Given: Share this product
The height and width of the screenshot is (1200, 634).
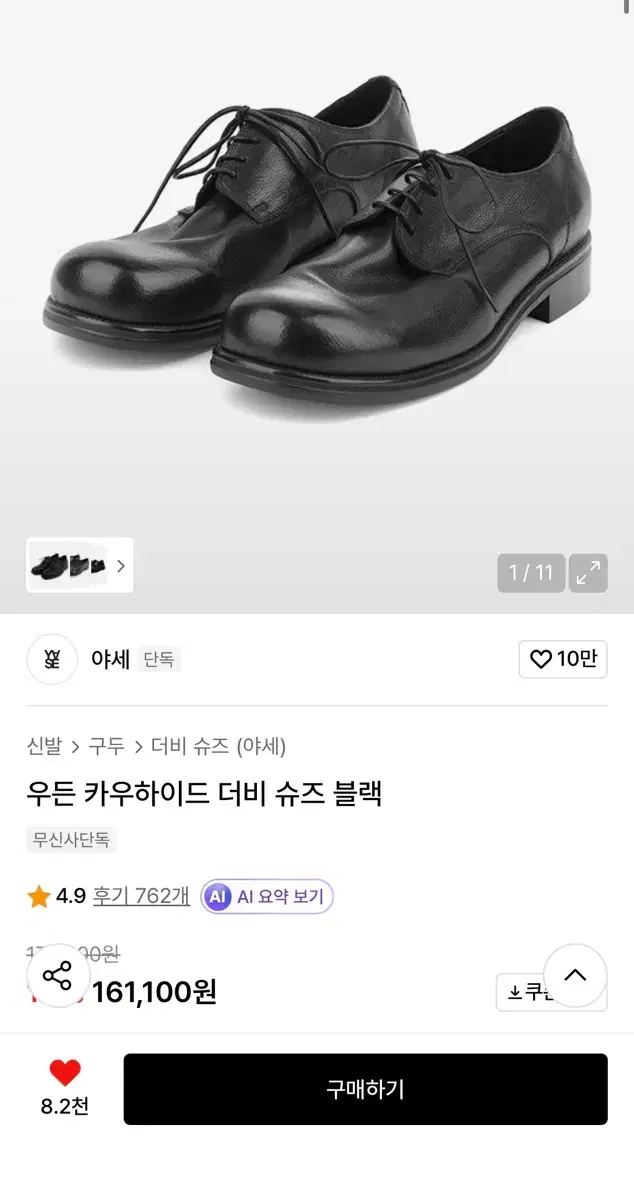Looking at the screenshot, I should (58, 975).
